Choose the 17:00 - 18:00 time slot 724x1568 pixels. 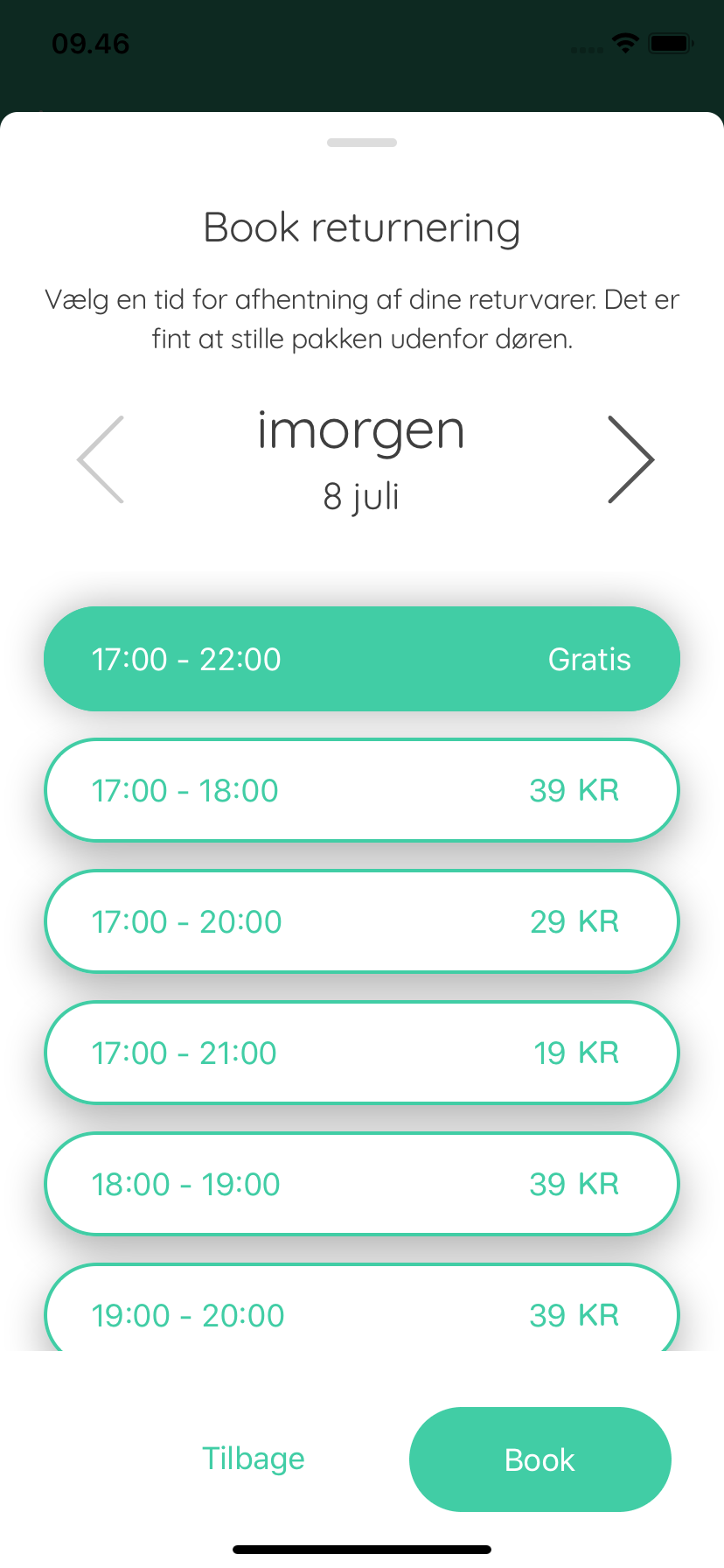point(362,790)
